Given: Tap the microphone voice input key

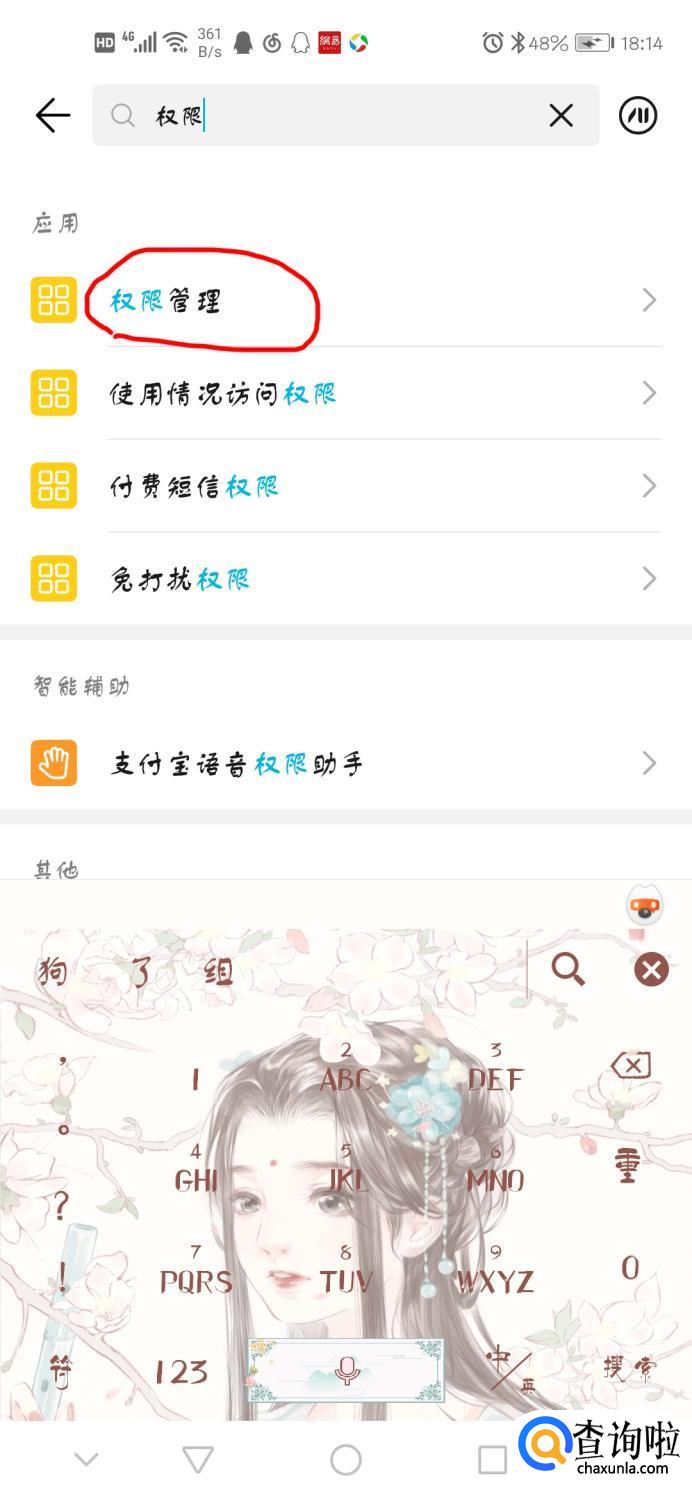Looking at the screenshot, I should coord(346,1370).
